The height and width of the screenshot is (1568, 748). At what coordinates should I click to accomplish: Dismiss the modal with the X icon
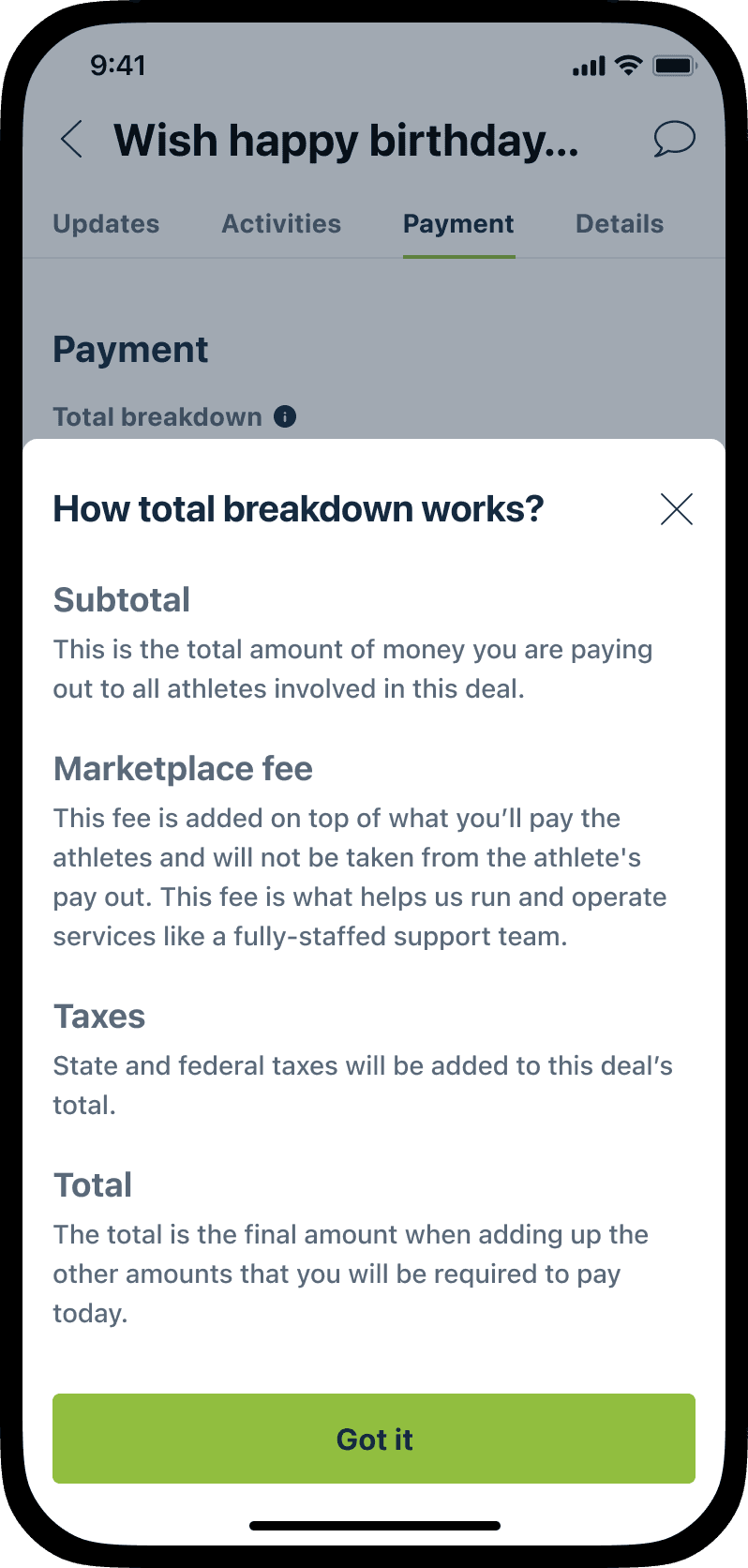pyautogui.click(x=677, y=509)
